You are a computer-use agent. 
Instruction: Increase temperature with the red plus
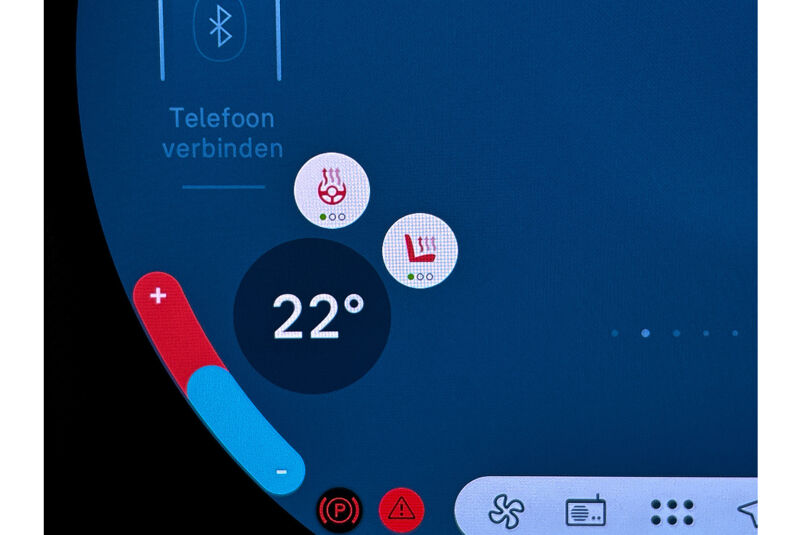157,297
